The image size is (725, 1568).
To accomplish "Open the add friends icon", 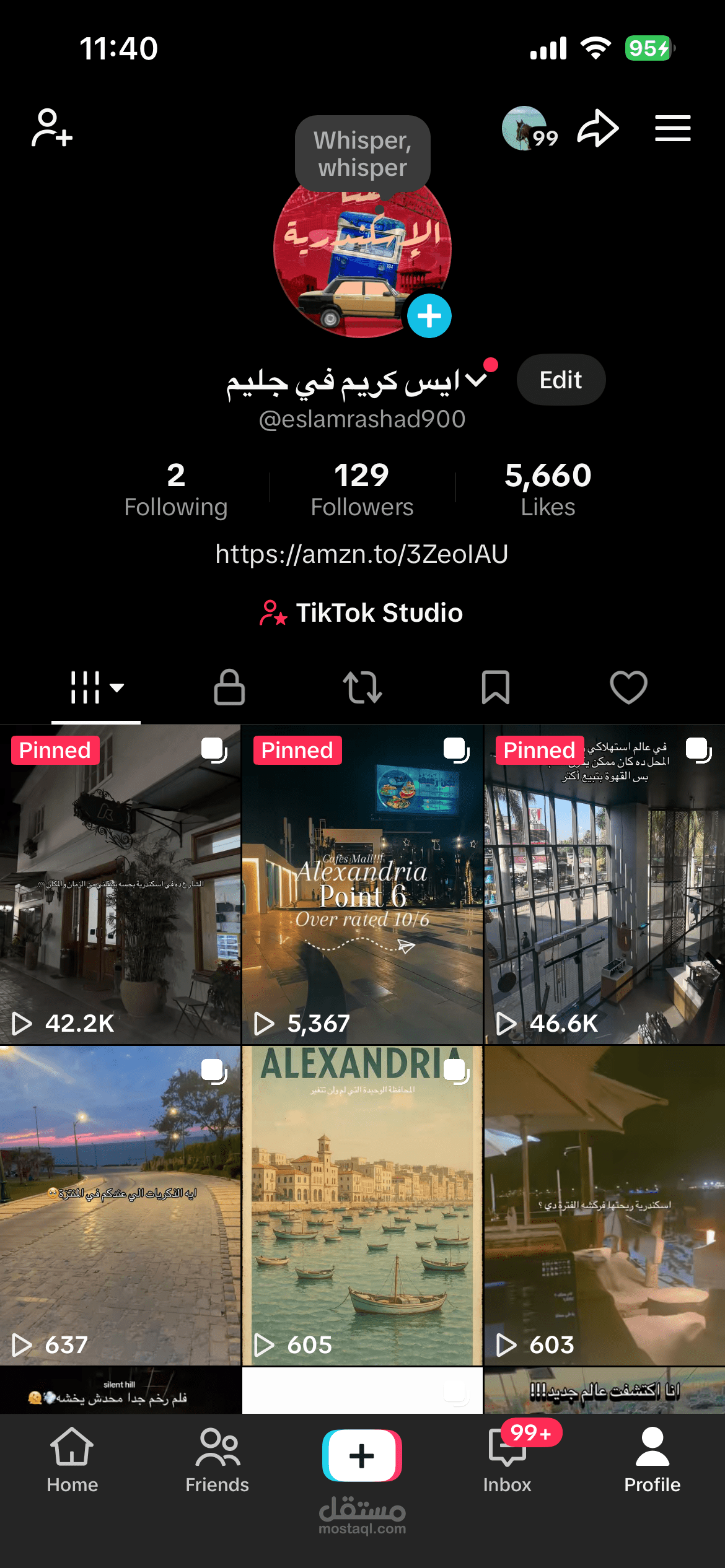I will tap(52, 128).
